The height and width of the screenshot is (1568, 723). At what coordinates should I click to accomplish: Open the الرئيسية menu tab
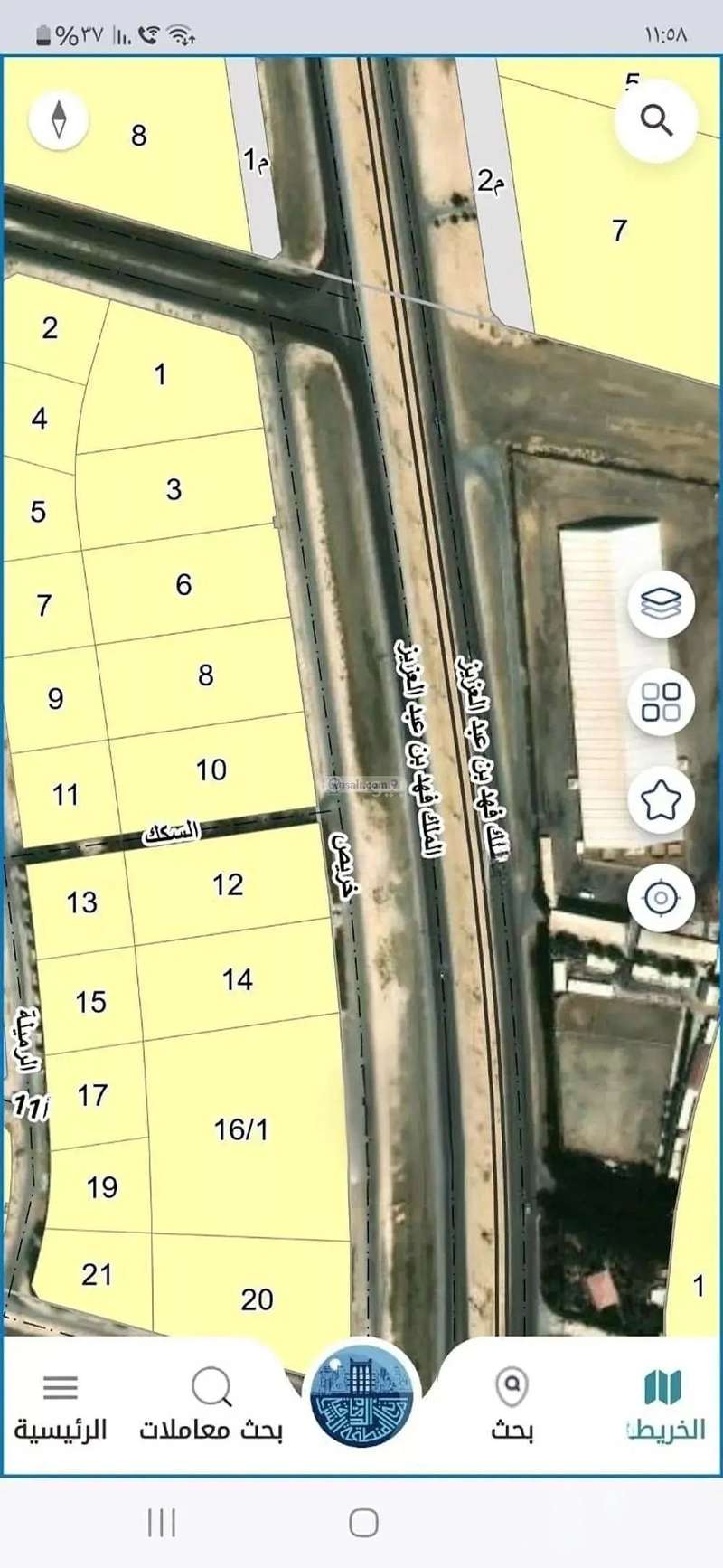[61, 1405]
